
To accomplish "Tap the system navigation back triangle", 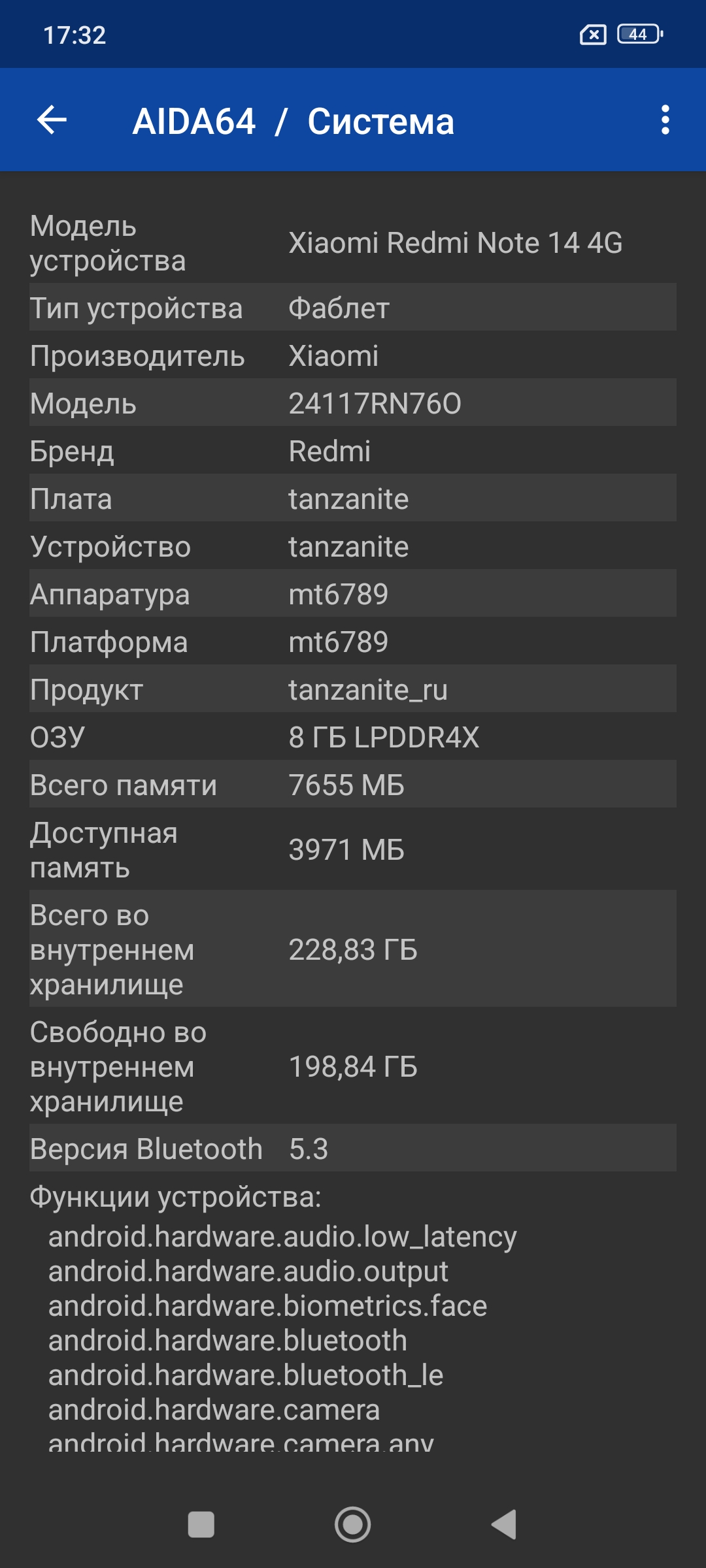I will click(x=505, y=1525).
